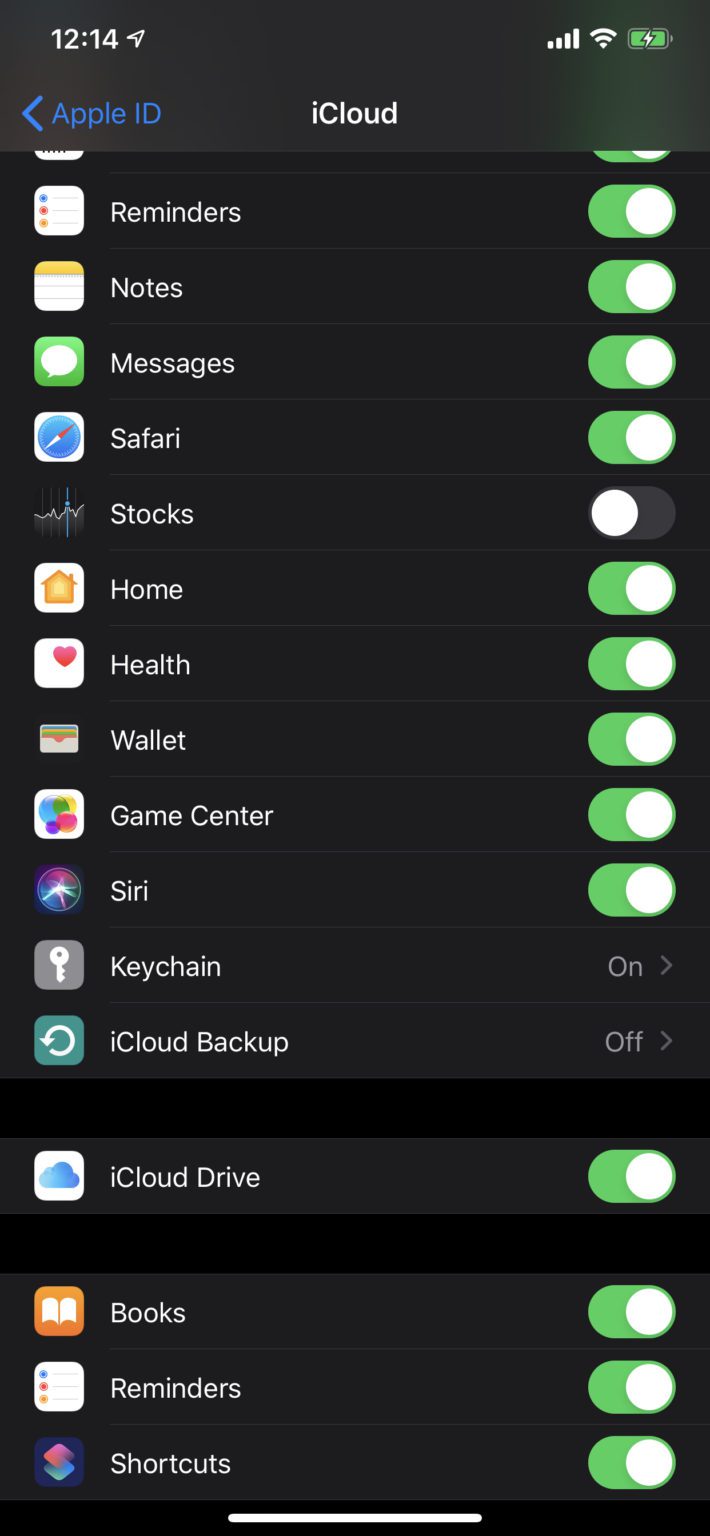710x1536 pixels.
Task: Disable Messages in iCloud
Action: coord(632,363)
